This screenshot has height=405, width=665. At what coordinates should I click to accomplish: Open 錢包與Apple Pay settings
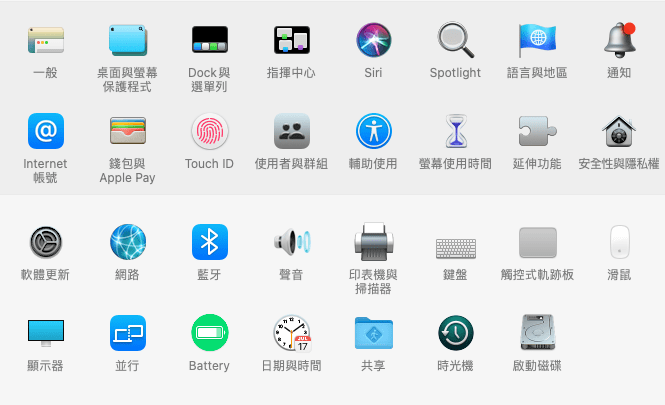pyautogui.click(x=127, y=131)
